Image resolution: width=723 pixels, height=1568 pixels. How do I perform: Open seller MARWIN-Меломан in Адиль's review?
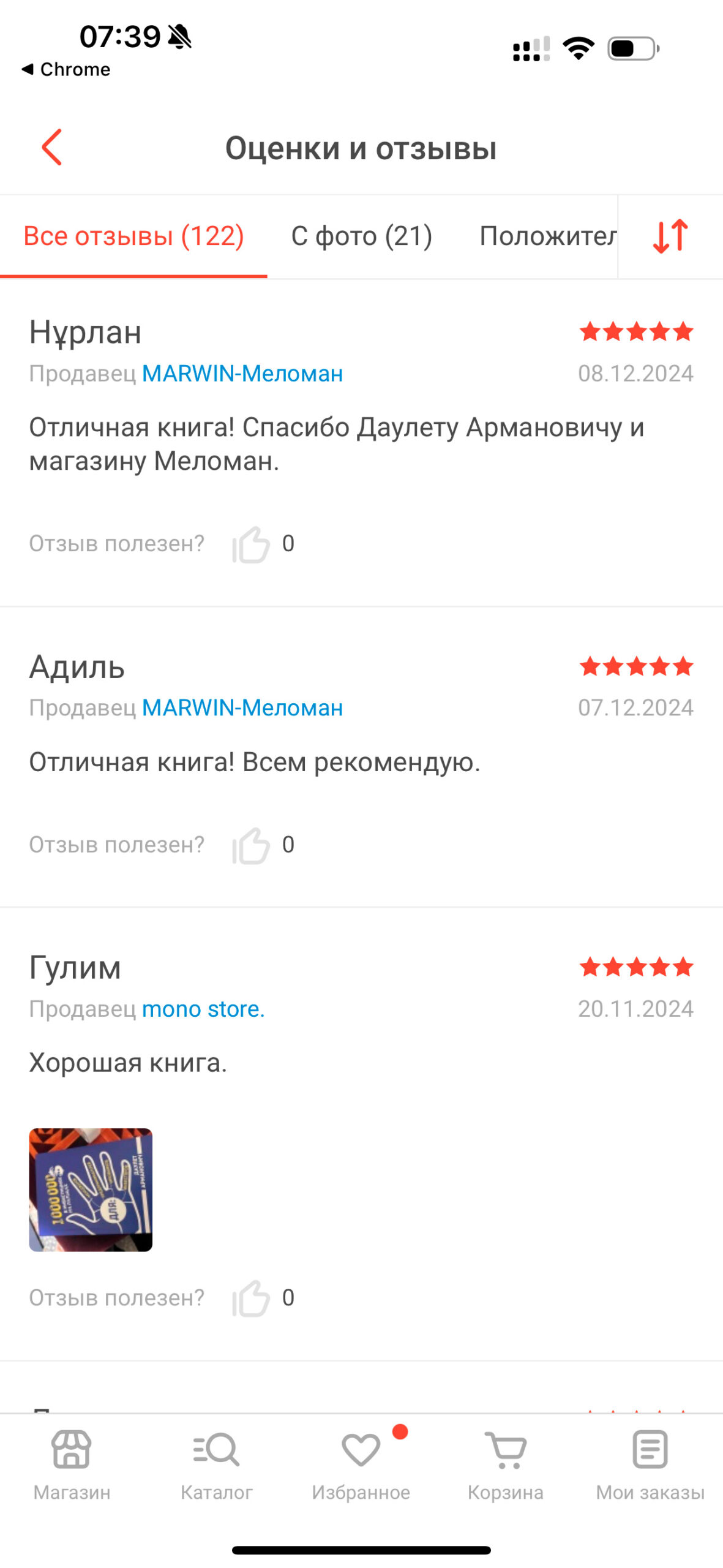242,707
